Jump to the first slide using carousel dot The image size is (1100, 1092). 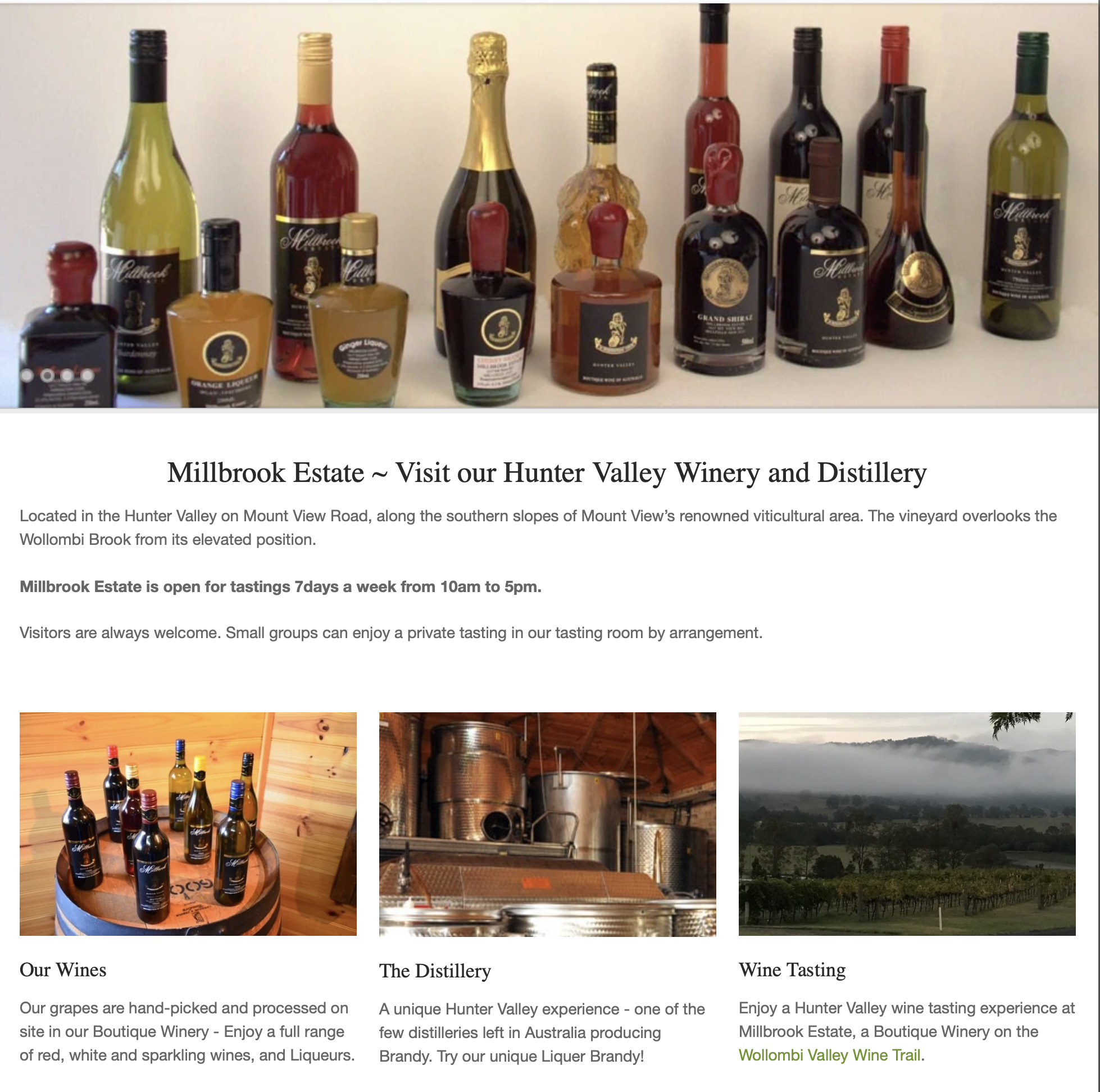coord(27,376)
